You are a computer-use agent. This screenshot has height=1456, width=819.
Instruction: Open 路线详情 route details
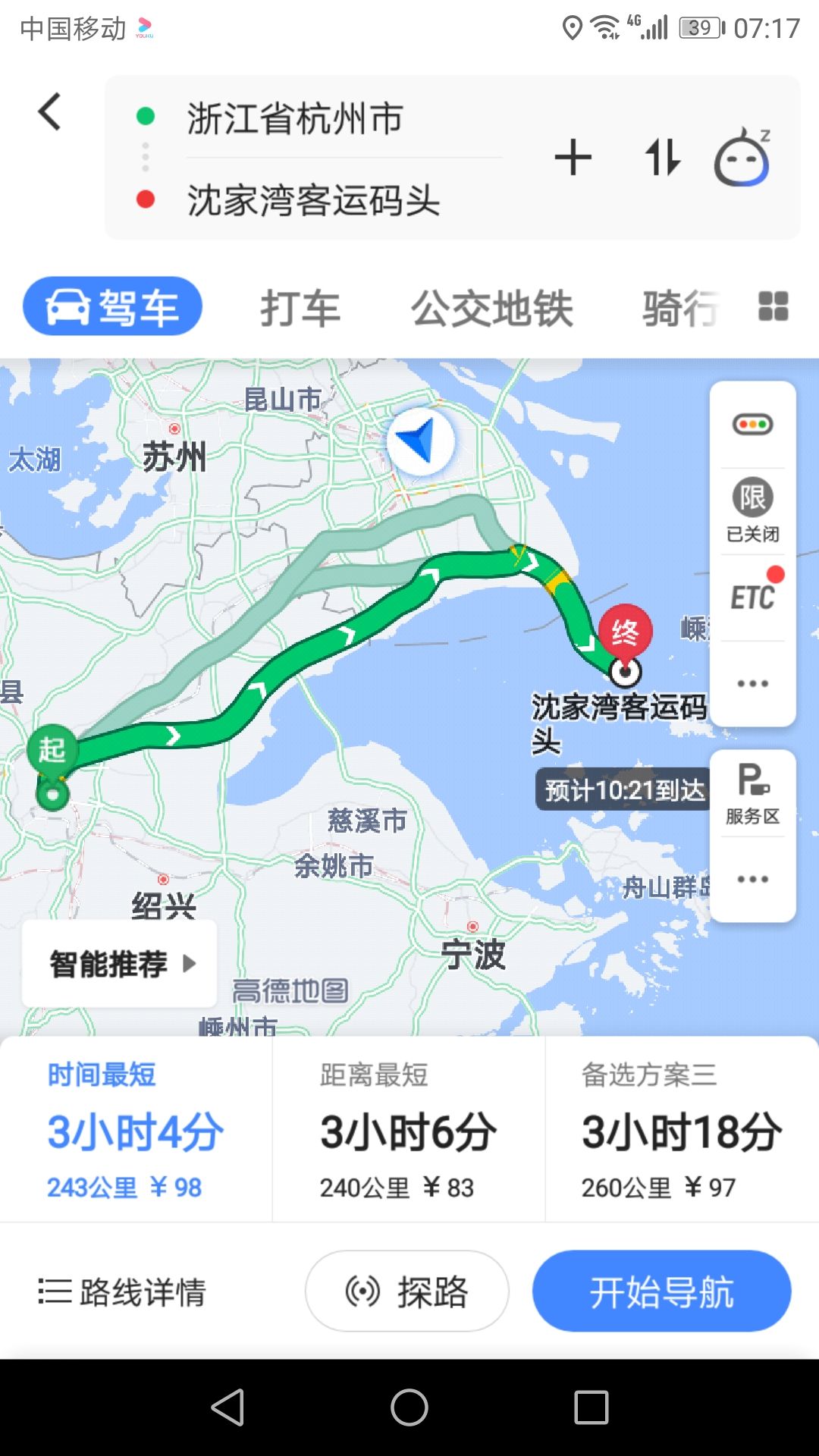tap(122, 1291)
